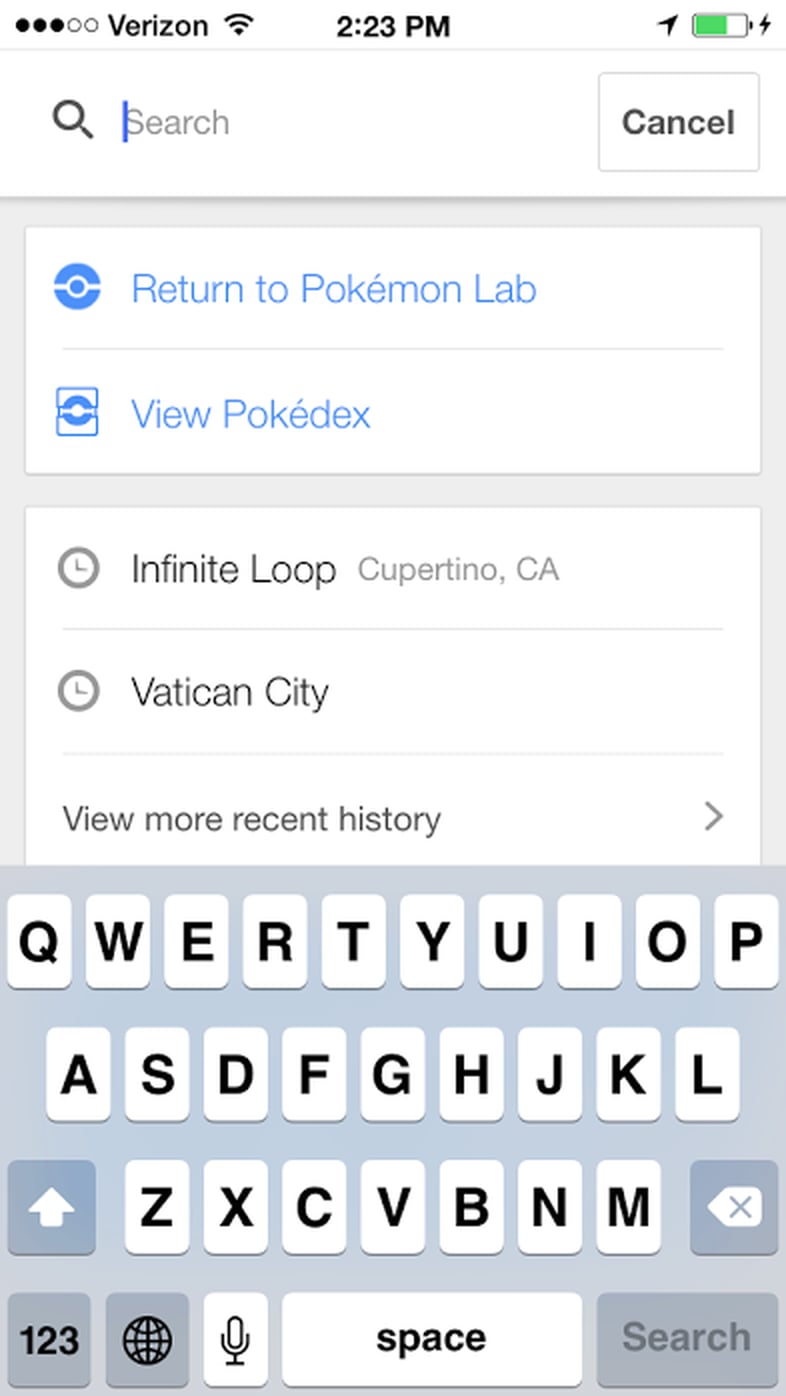Tap the Cancel button

pyautogui.click(x=678, y=121)
